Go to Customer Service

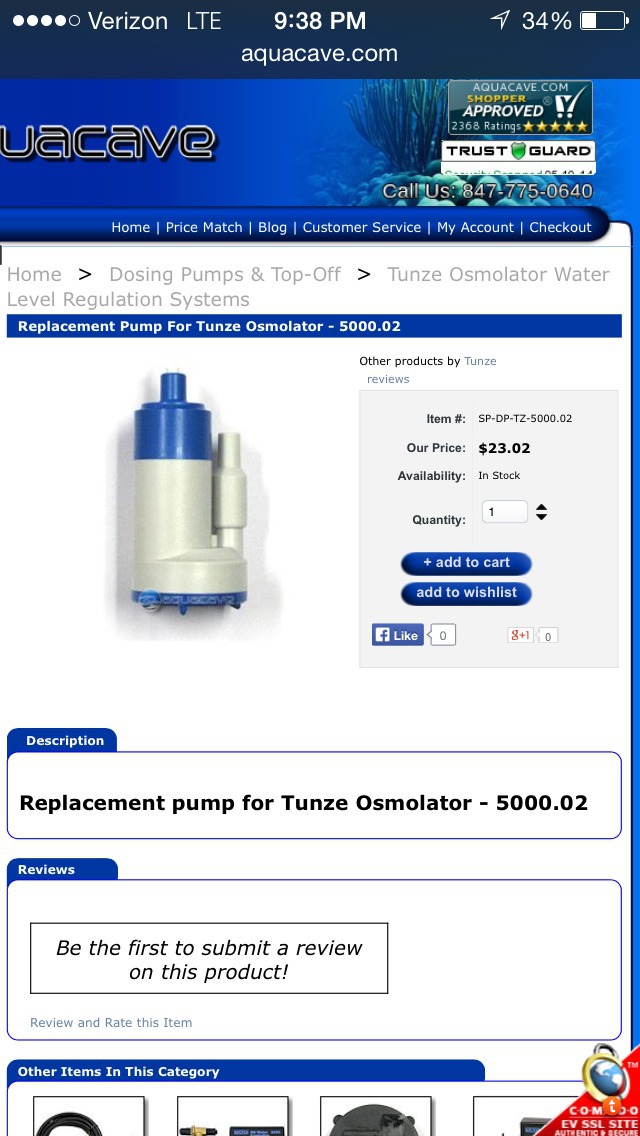coord(361,227)
